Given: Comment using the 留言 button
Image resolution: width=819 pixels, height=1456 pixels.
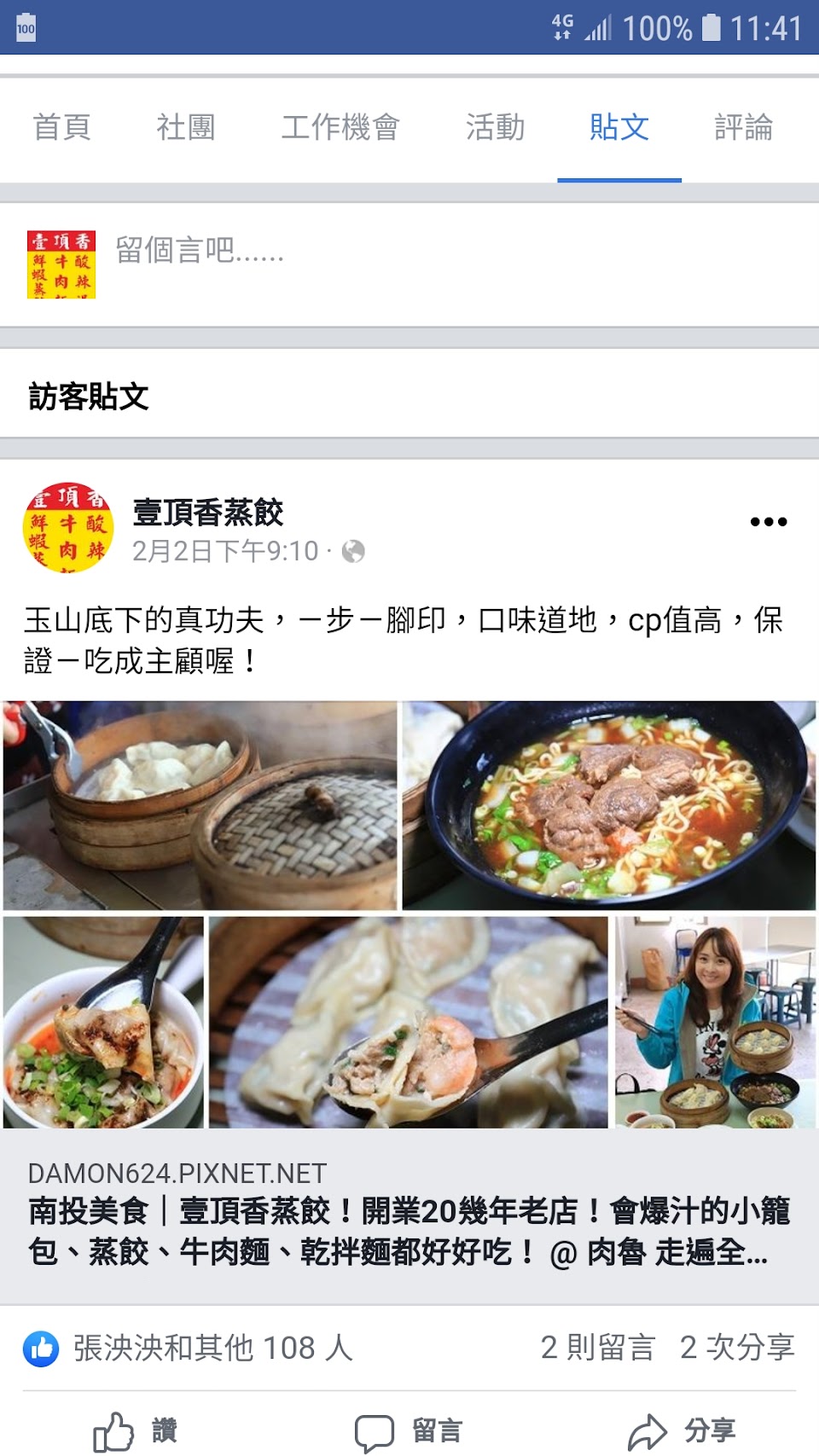Looking at the screenshot, I should tap(409, 1430).
